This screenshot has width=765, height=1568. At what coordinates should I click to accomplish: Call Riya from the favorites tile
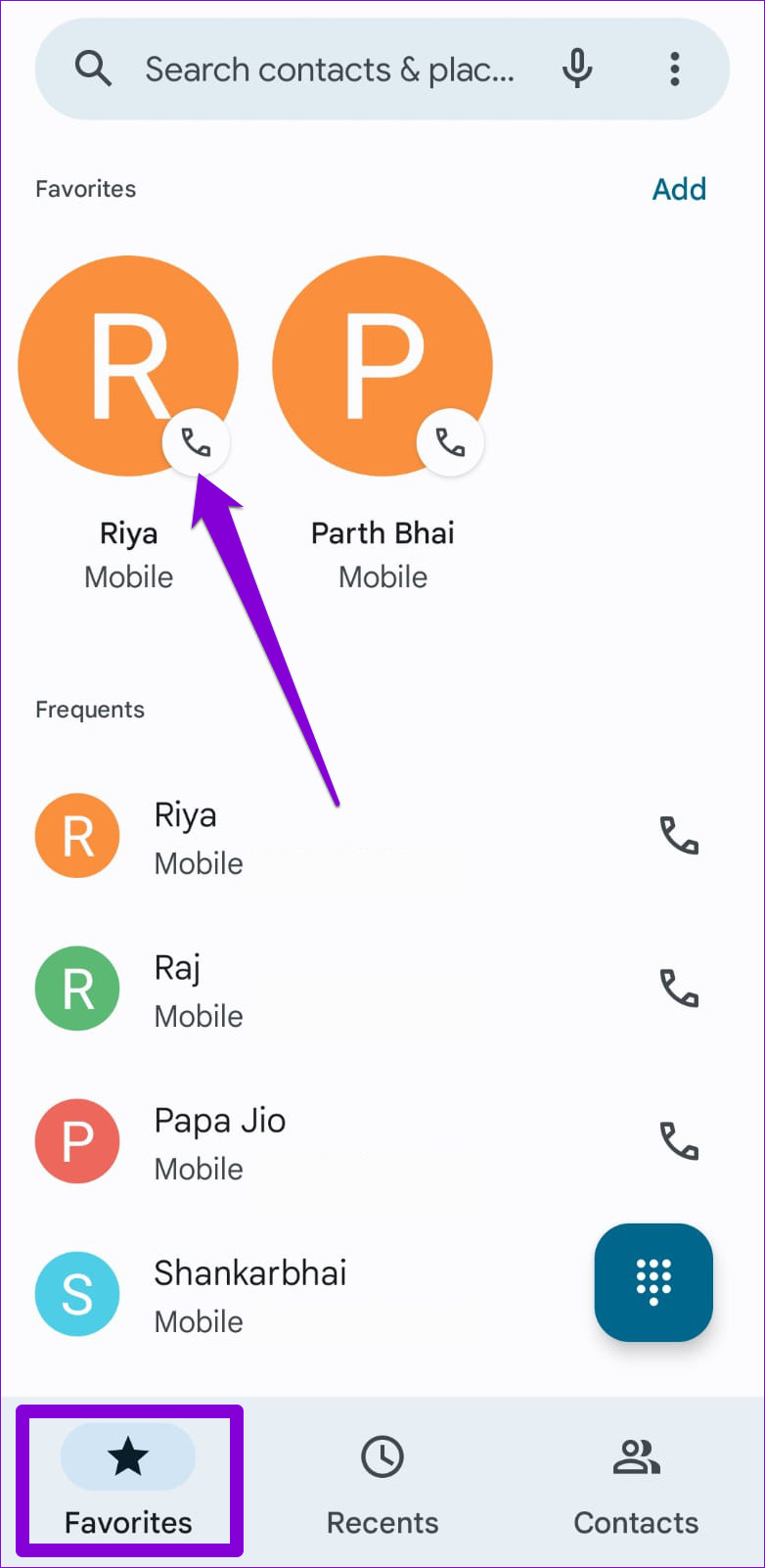[x=197, y=443]
